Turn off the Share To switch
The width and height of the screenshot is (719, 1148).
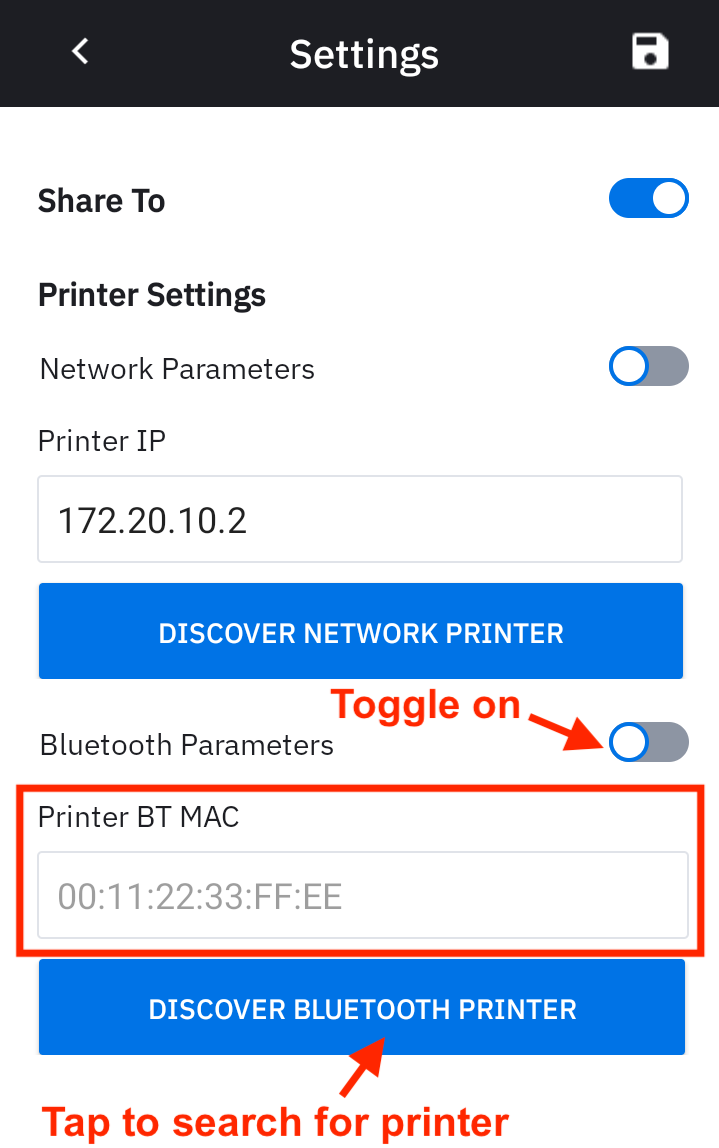click(x=648, y=199)
